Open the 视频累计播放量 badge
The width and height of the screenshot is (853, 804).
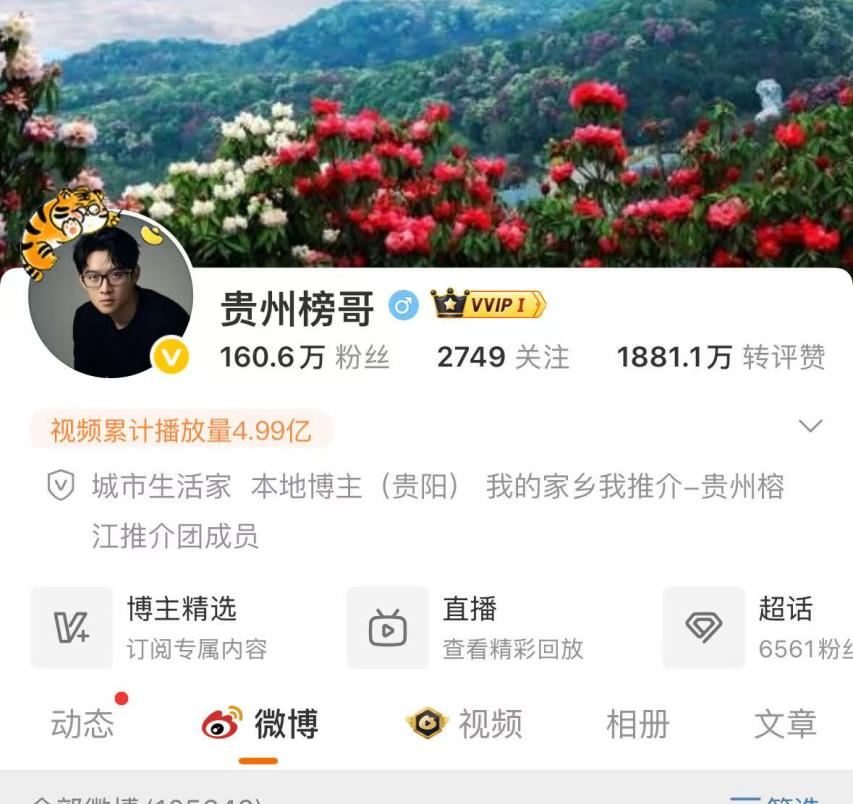181,431
